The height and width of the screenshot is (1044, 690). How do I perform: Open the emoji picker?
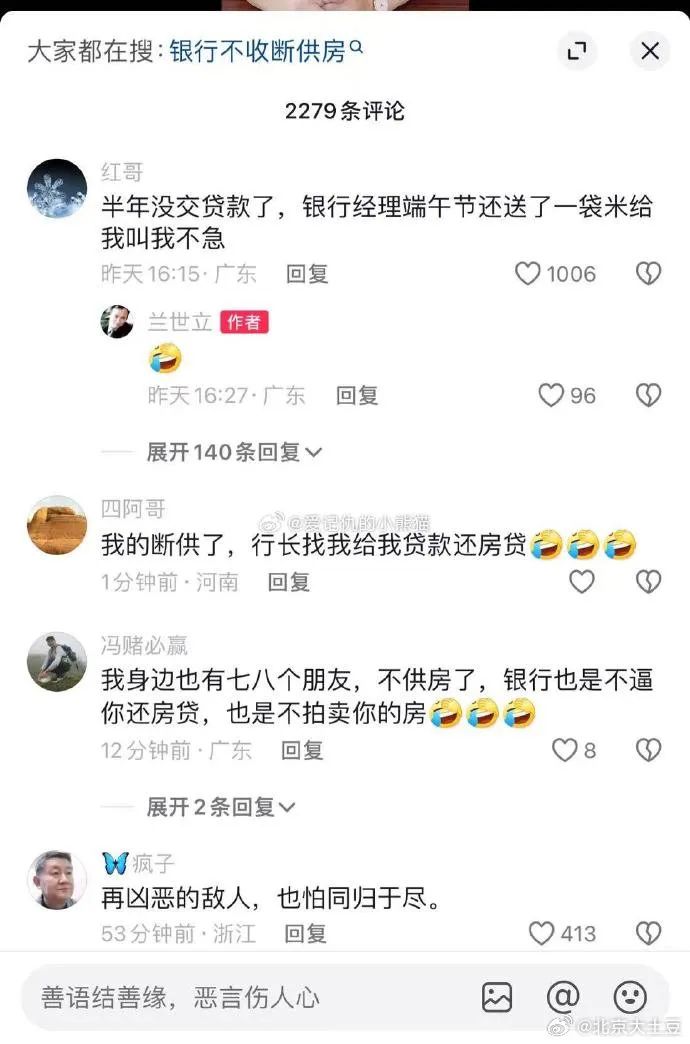point(630,997)
